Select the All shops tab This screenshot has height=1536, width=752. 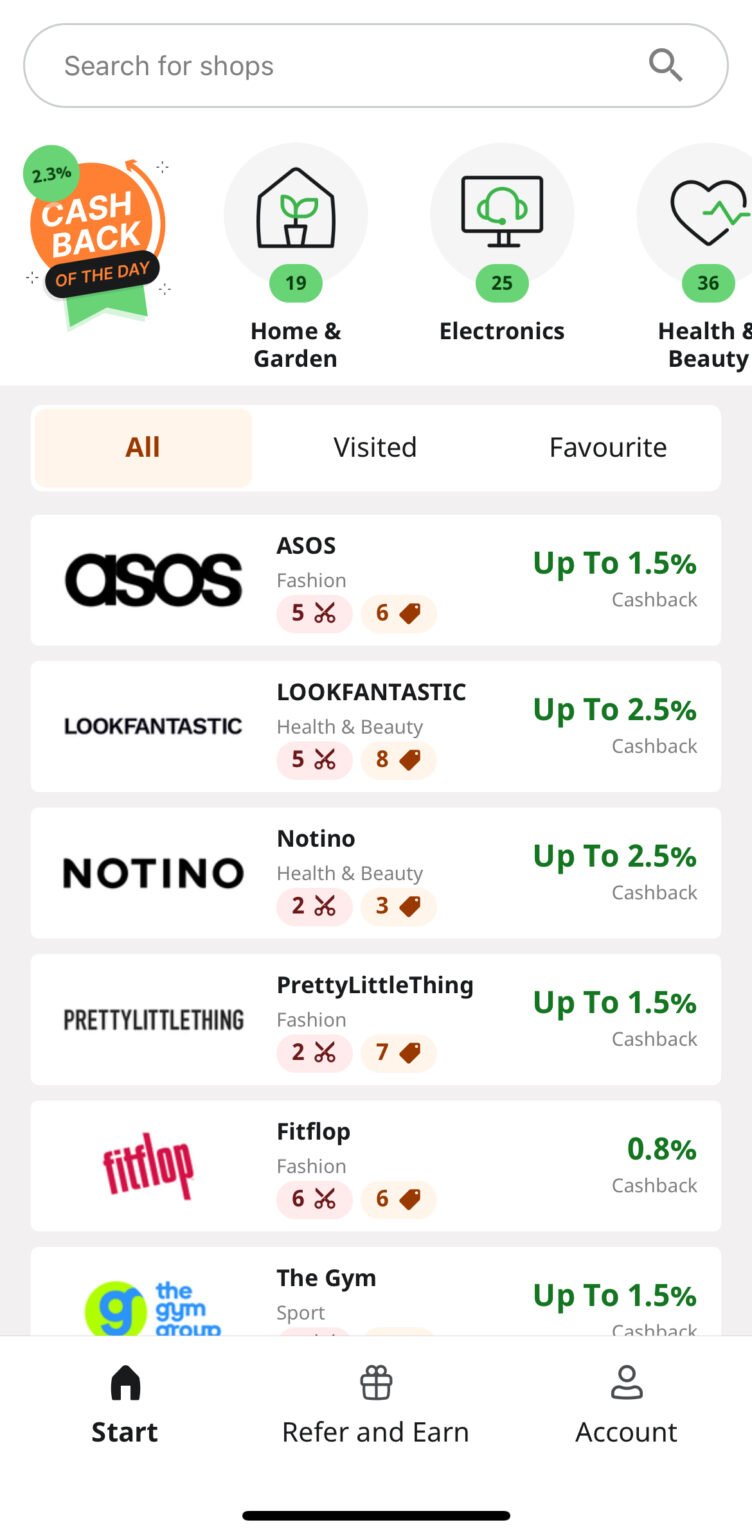point(142,447)
